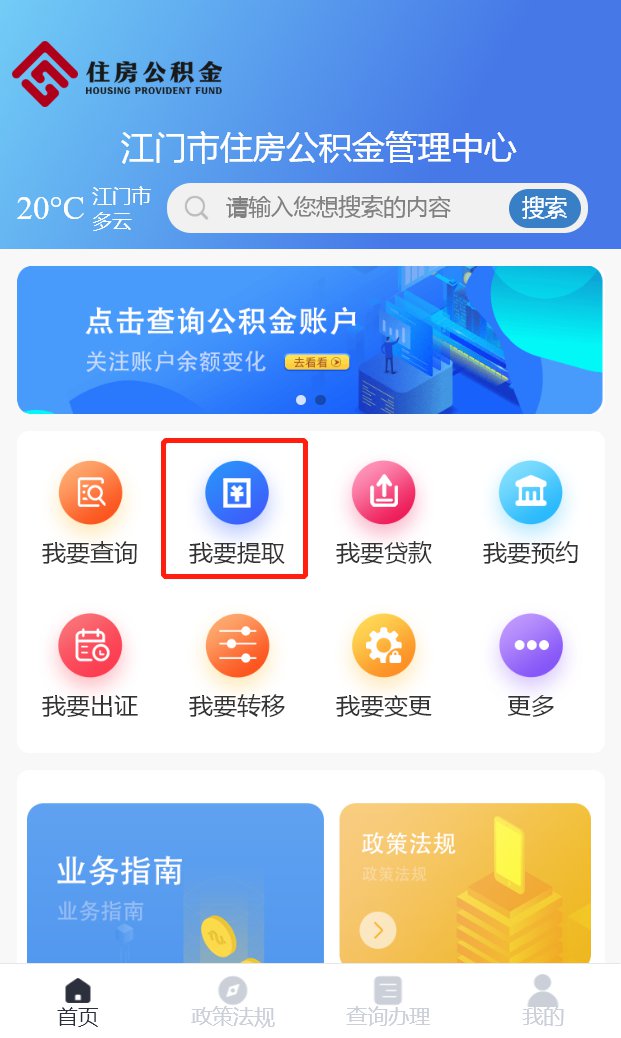Open 我要提取

tap(236, 513)
